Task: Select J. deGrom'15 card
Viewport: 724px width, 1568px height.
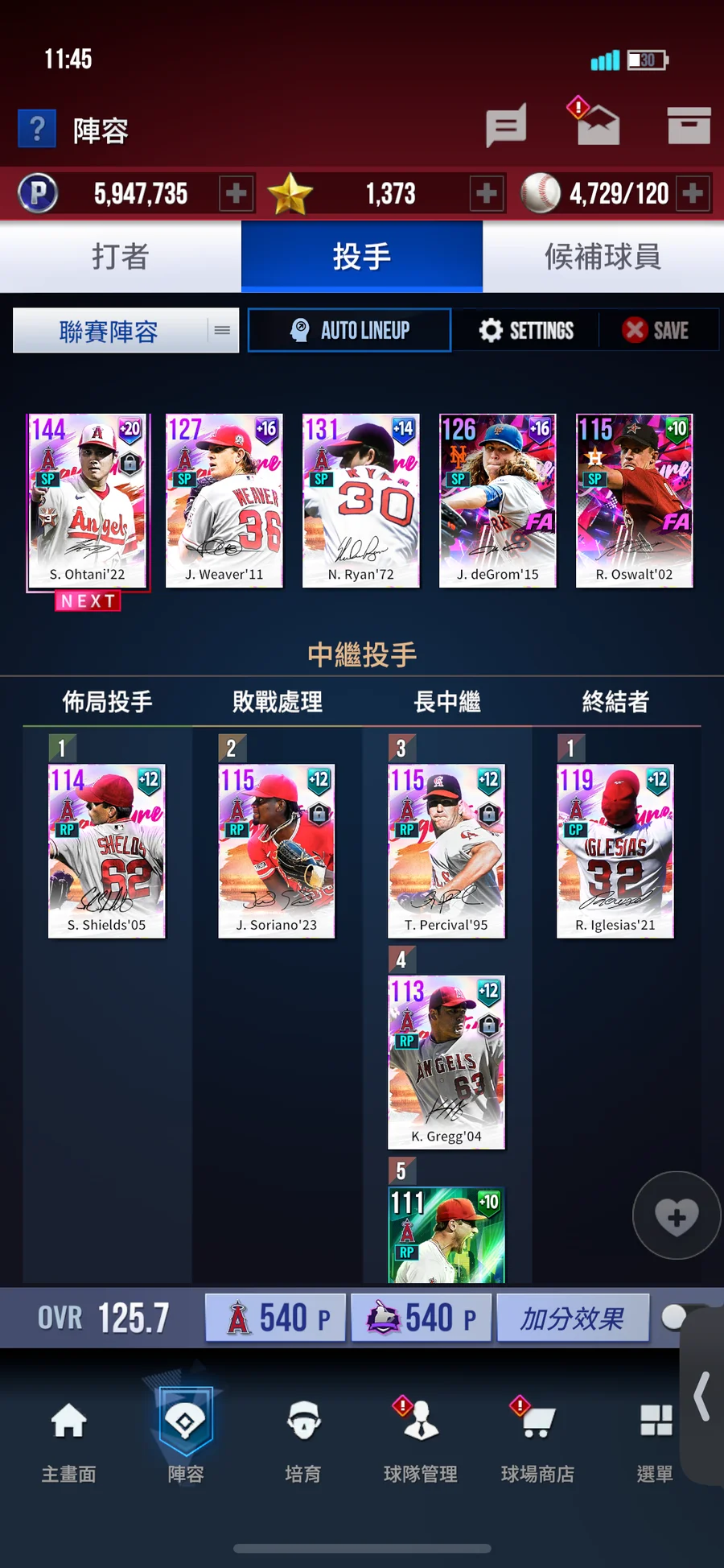Action: click(498, 501)
